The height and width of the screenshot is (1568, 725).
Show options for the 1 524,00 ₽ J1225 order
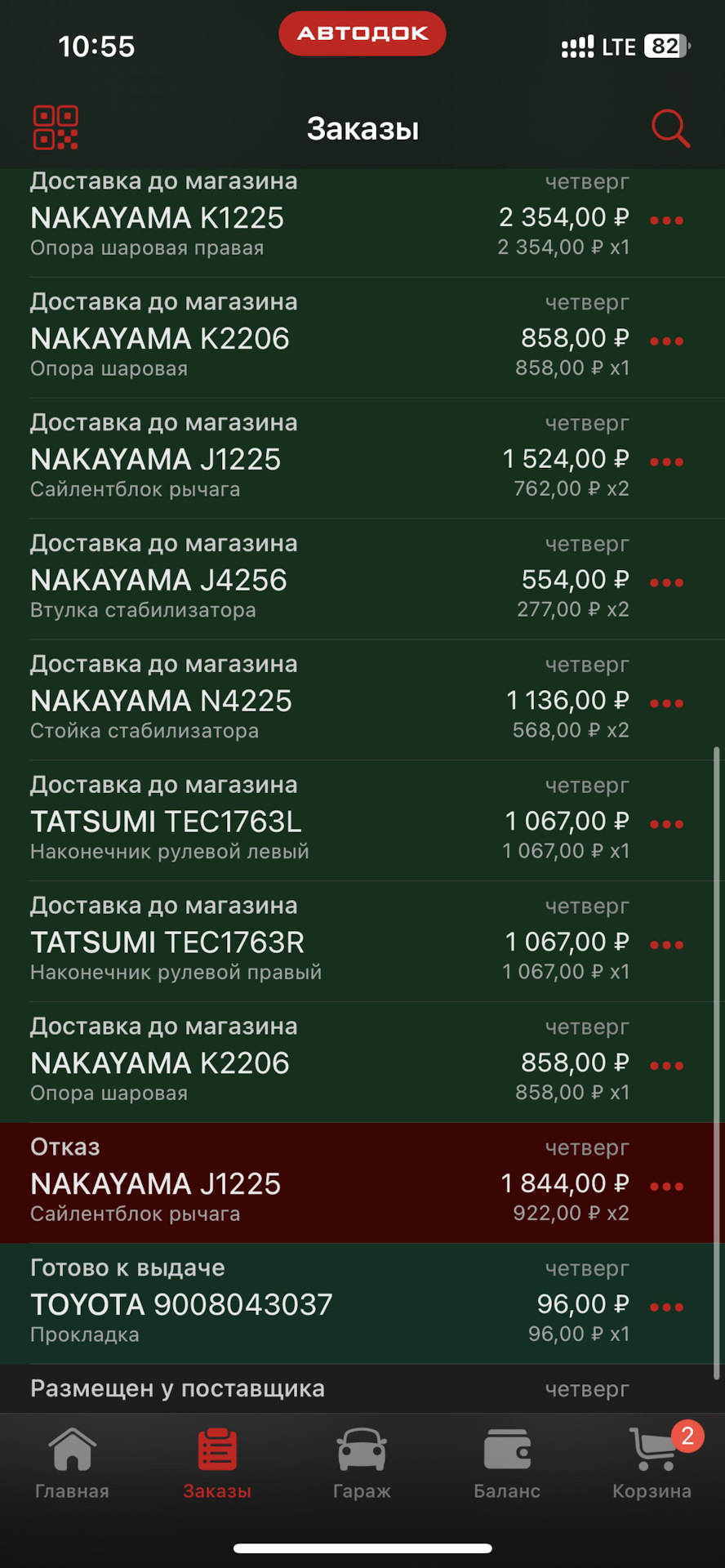tap(666, 462)
